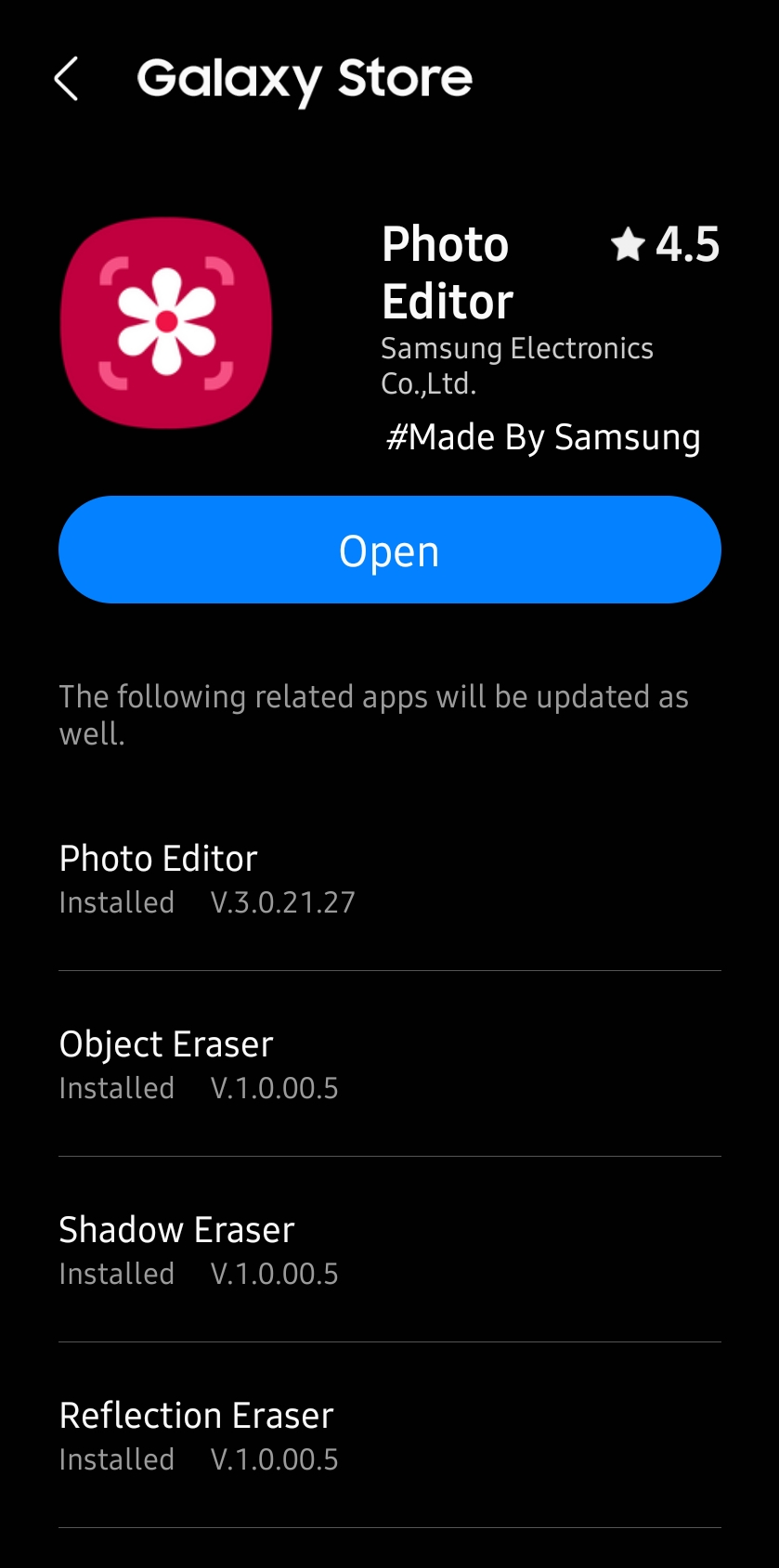Tap the Galaxy Store header logo
This screenshot has width=779, height=1568.
(x=305, y=80)
